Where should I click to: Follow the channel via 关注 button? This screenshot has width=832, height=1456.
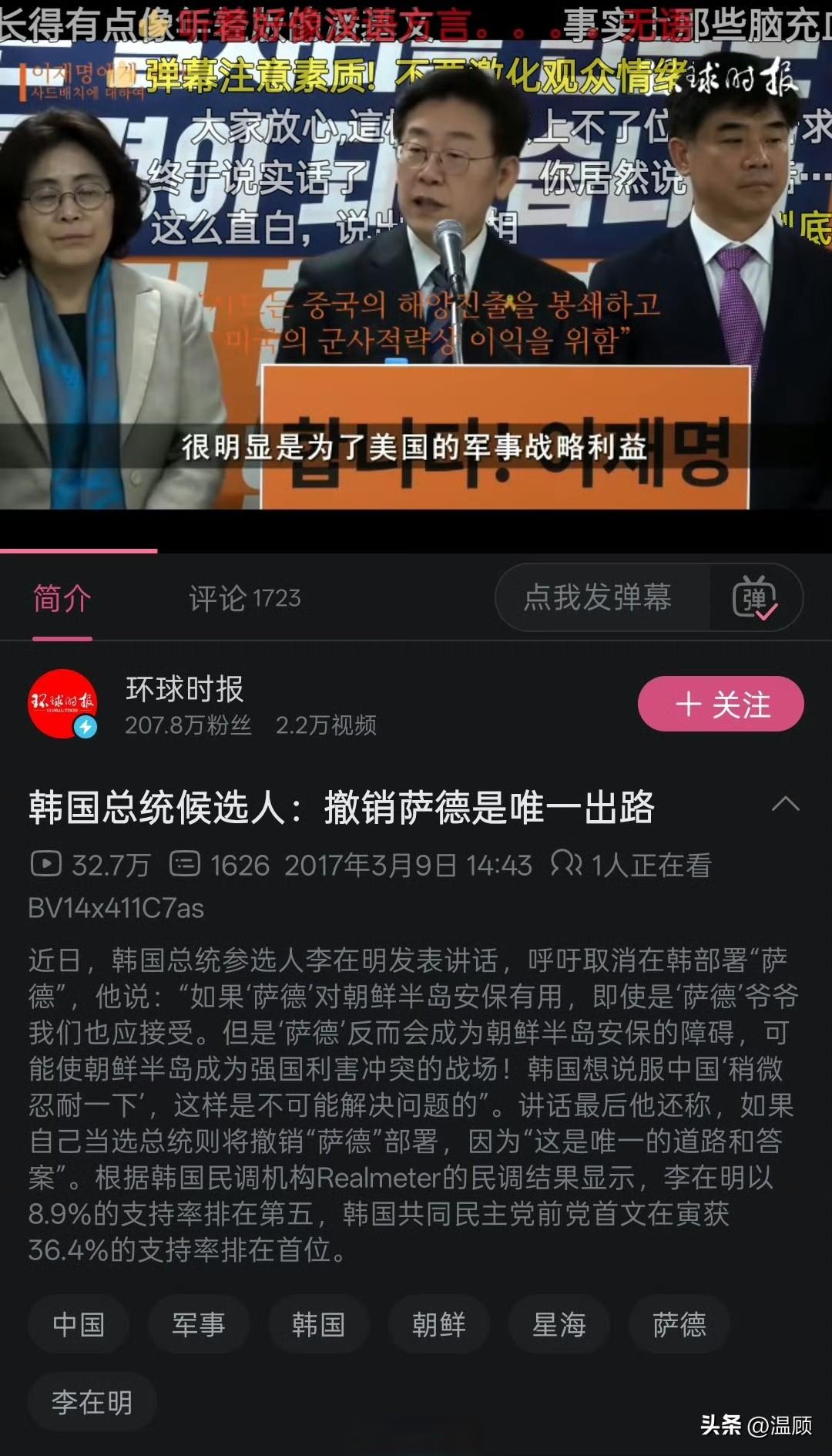click(x=721, y=703)
